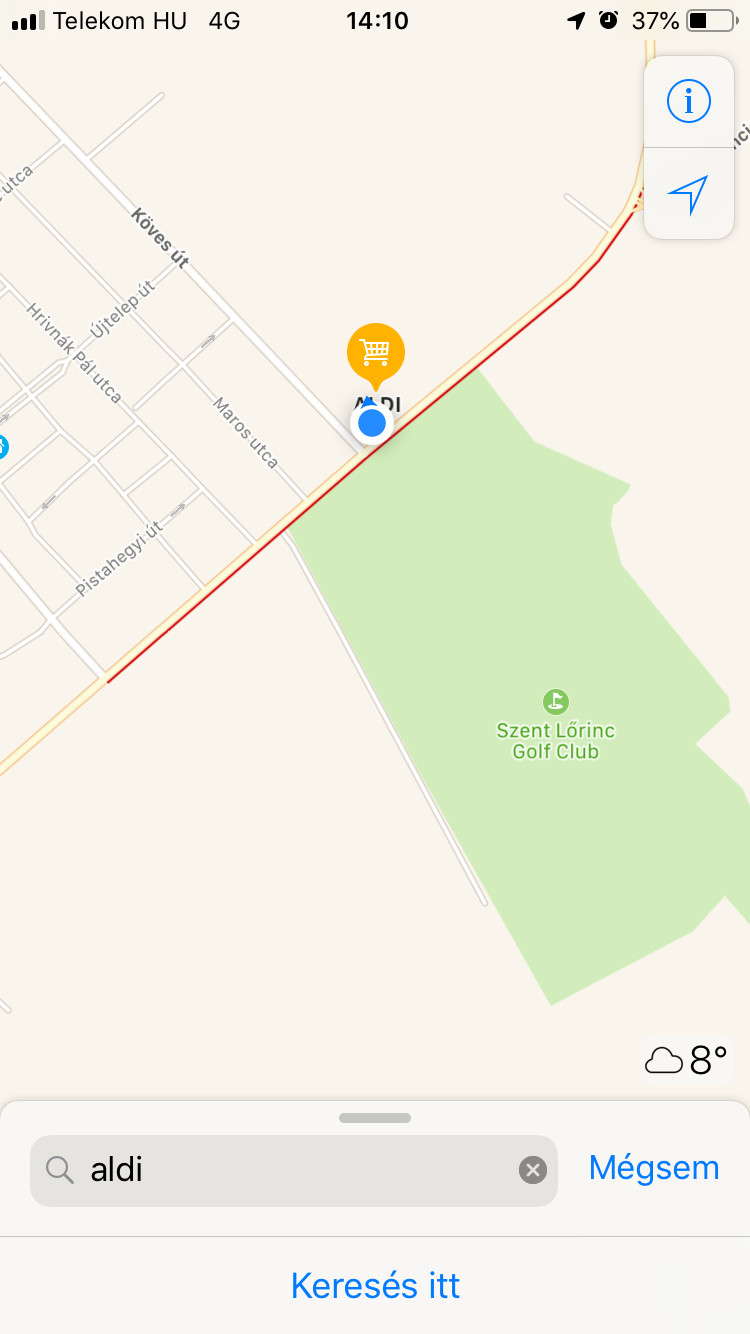Screen dimensions: 750x1334
Task: Cancel search with Mégsem
Action: 654,1168
